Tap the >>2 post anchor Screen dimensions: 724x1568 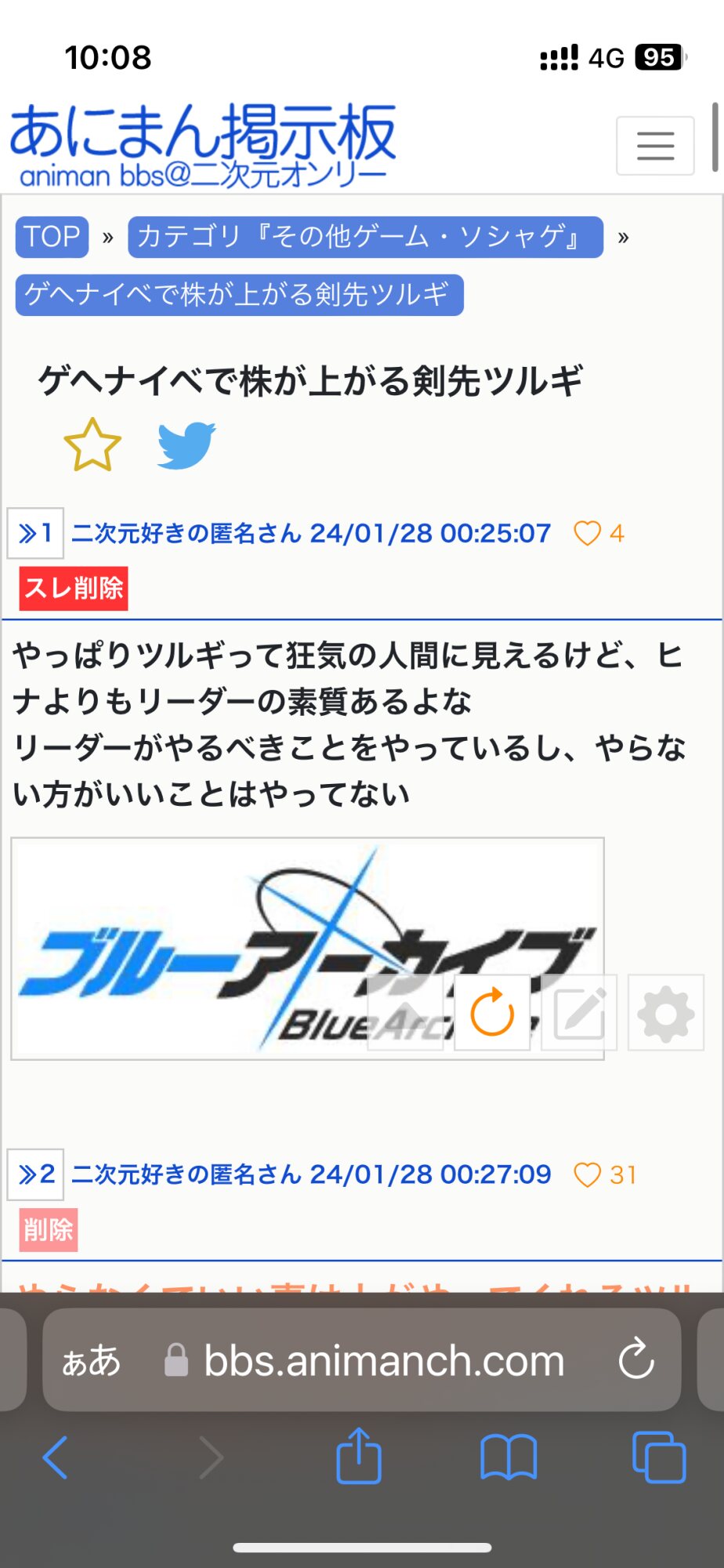coord(35,1174)
